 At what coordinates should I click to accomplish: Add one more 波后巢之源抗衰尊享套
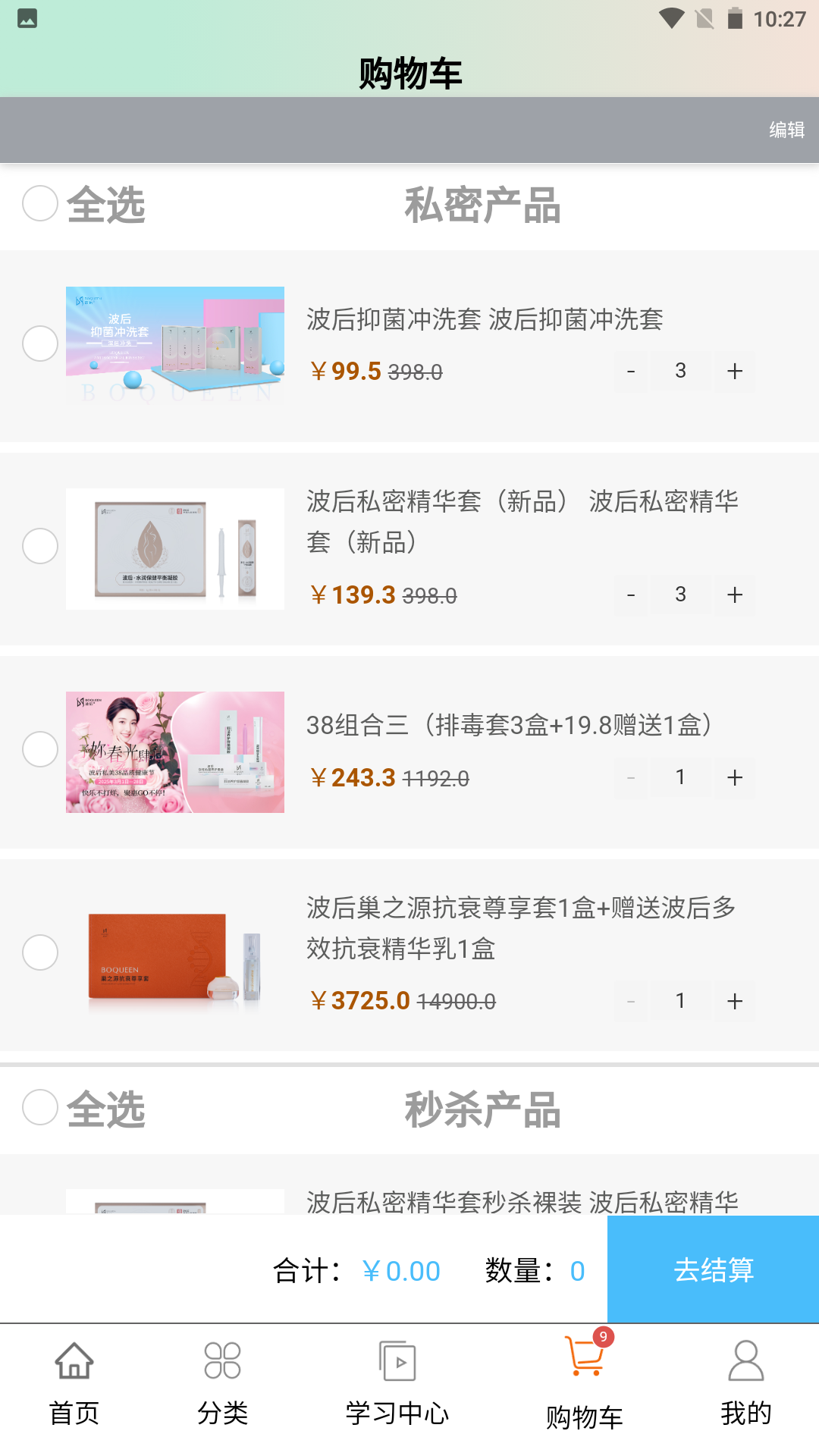tap(734, 1001)
